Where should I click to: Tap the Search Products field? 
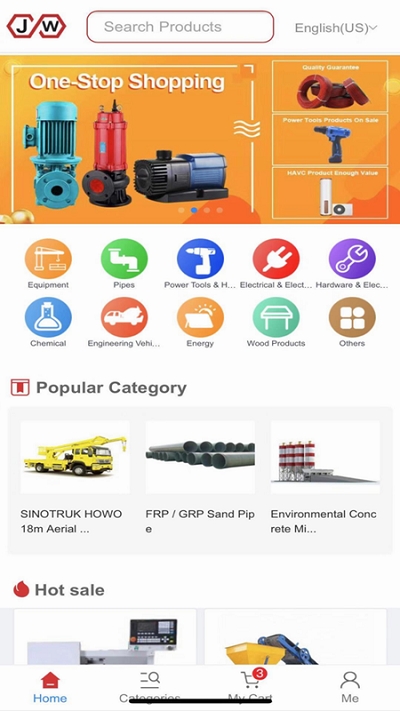pos(180,27)
